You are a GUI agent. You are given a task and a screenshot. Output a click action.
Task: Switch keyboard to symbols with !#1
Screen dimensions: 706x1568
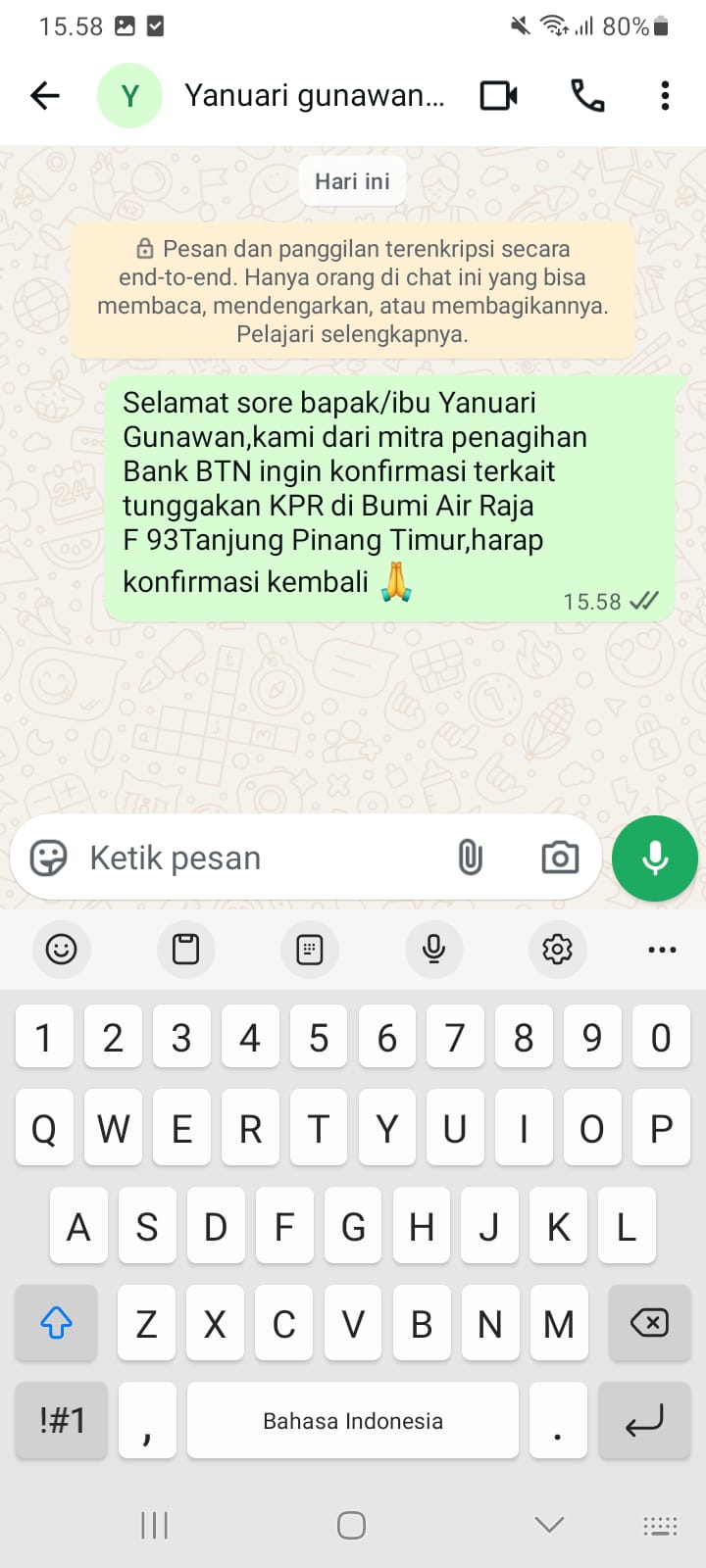(62, 1420)
